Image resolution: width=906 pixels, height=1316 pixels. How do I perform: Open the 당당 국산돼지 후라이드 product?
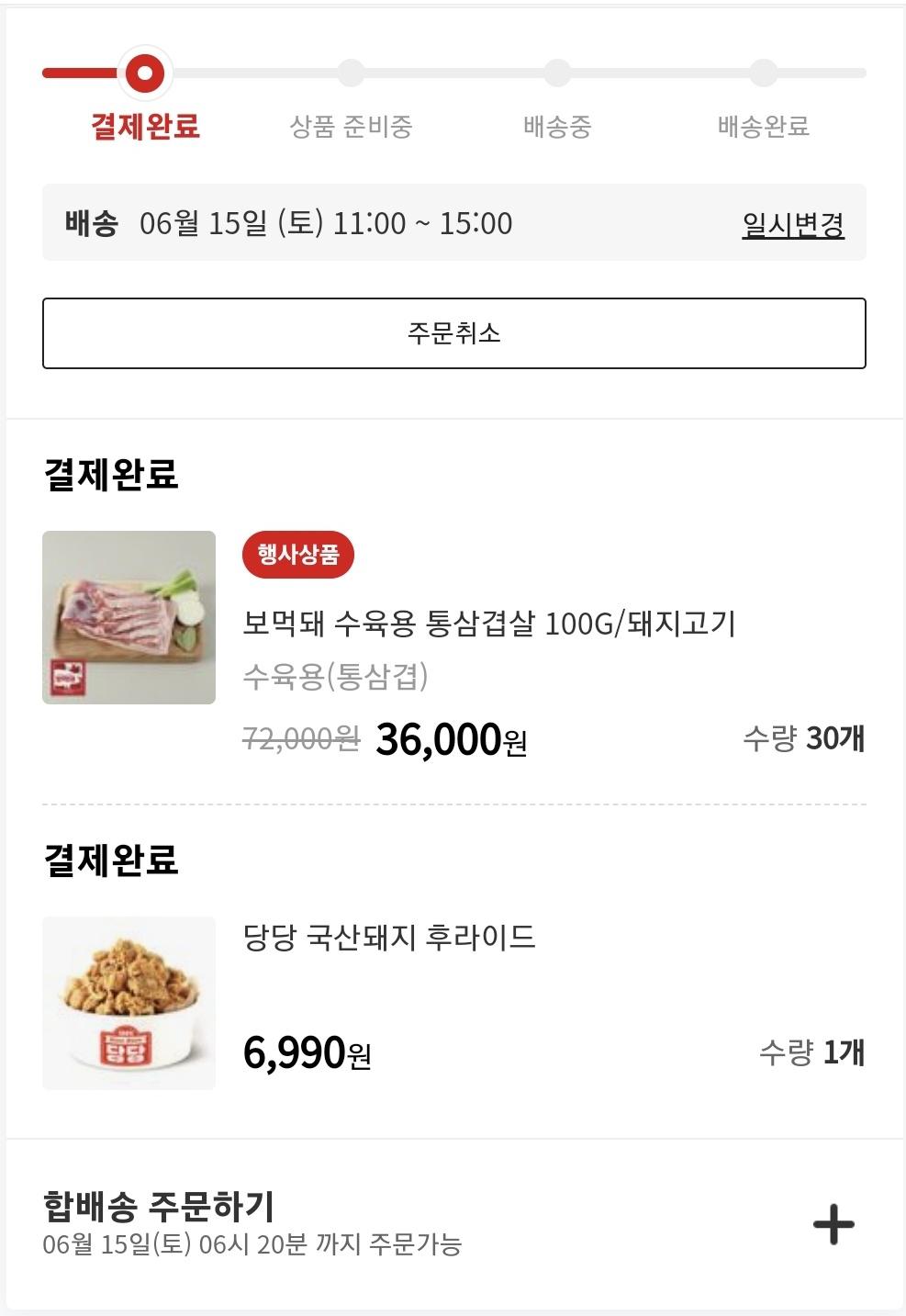coord(388,938)
